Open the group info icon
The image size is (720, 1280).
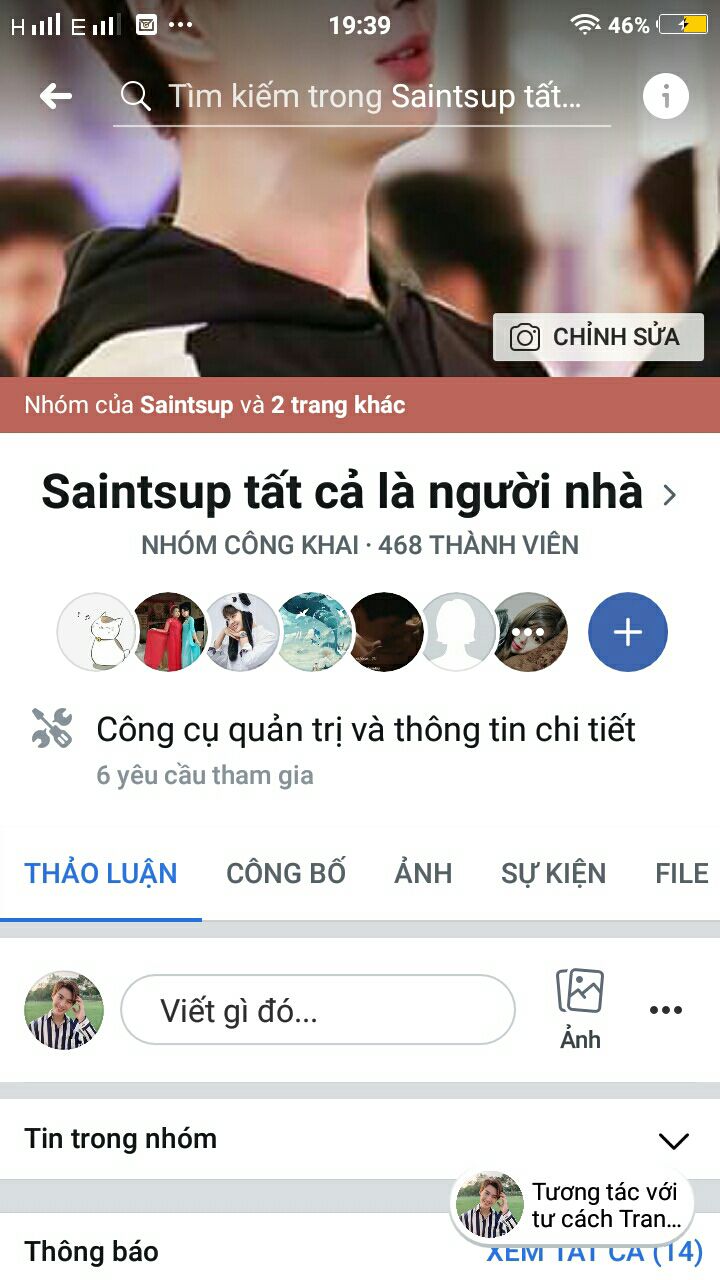(x=666, y=97)
